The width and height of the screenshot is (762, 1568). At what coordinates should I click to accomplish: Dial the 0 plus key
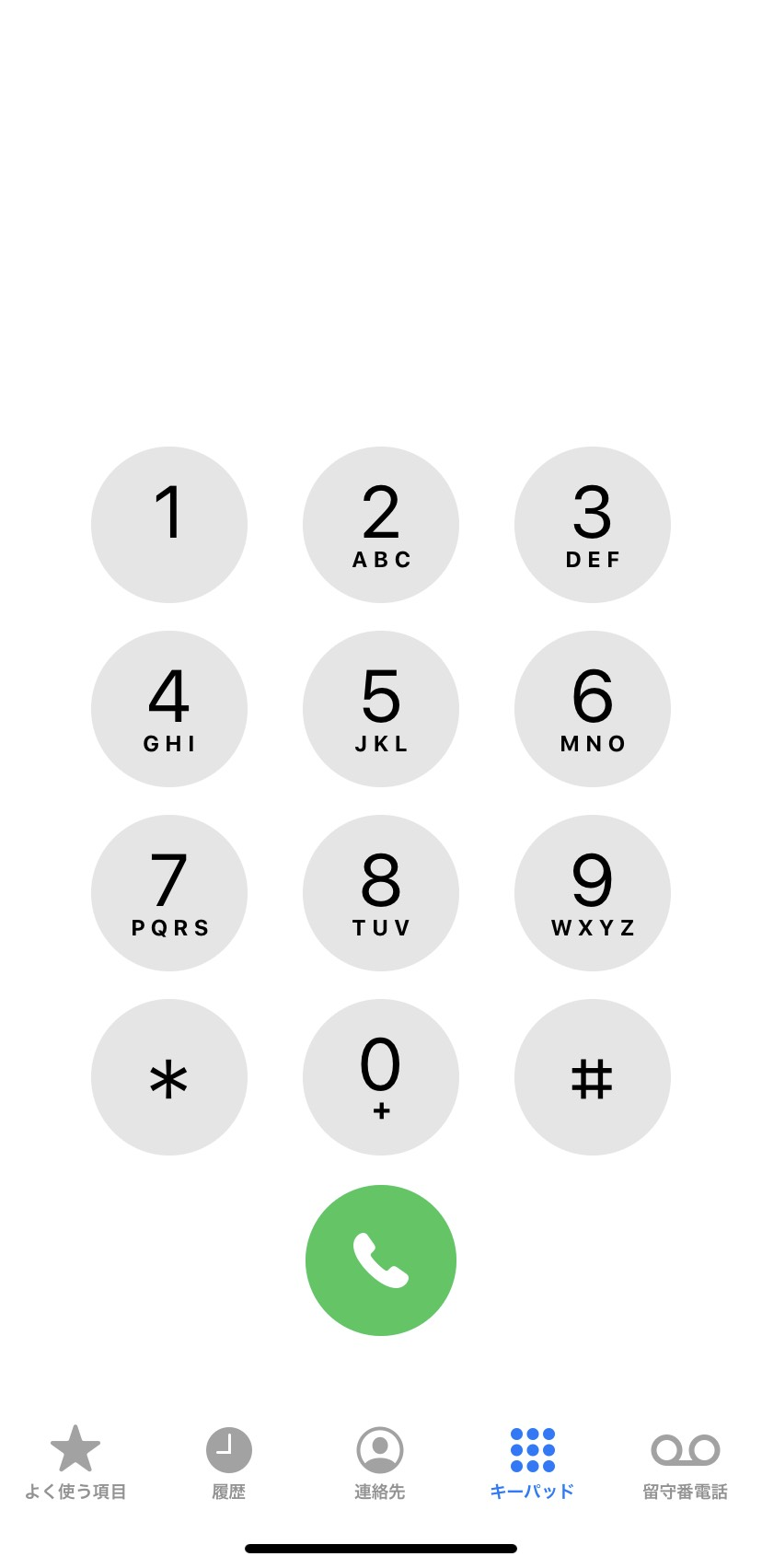[x=381, y=1077]
